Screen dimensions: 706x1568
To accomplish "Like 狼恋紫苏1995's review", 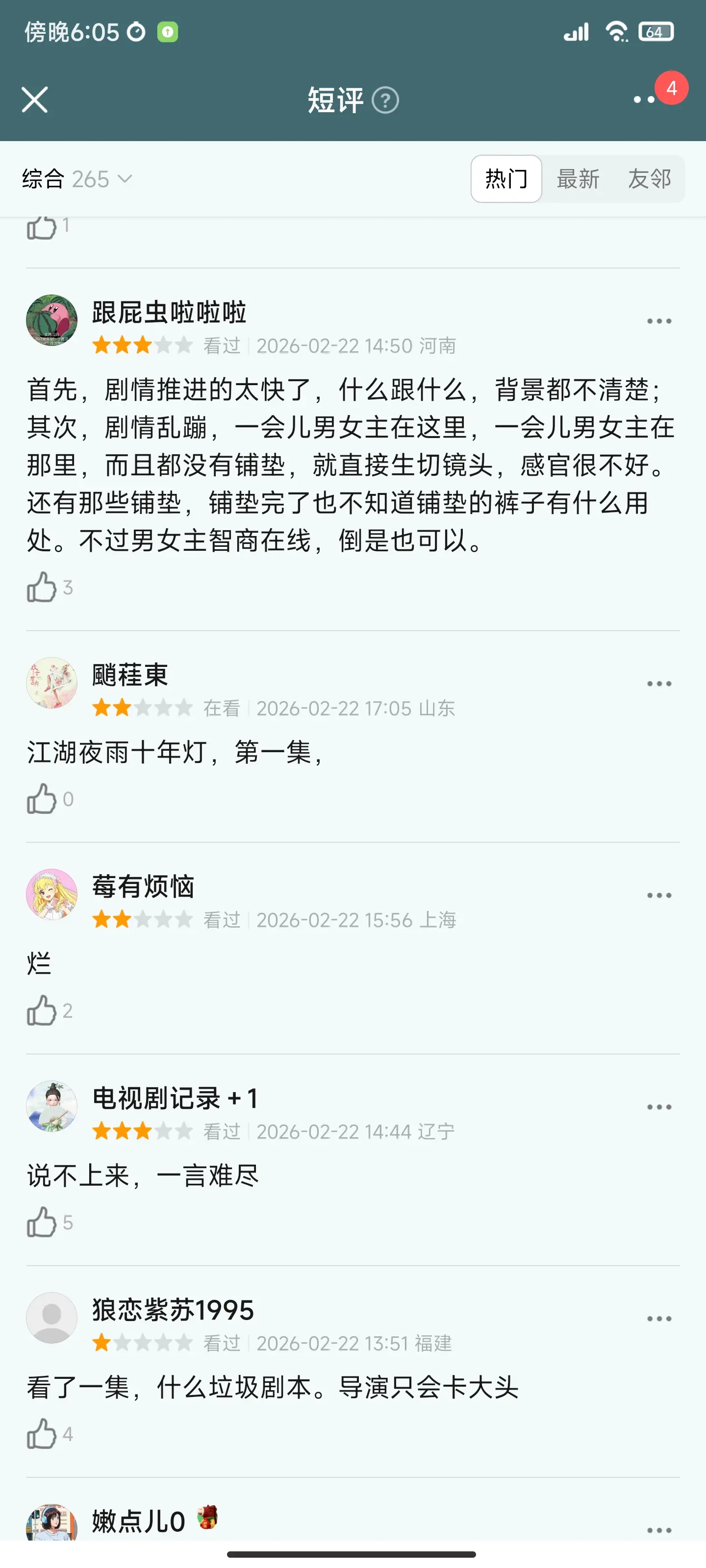I will click(42, 1434).
